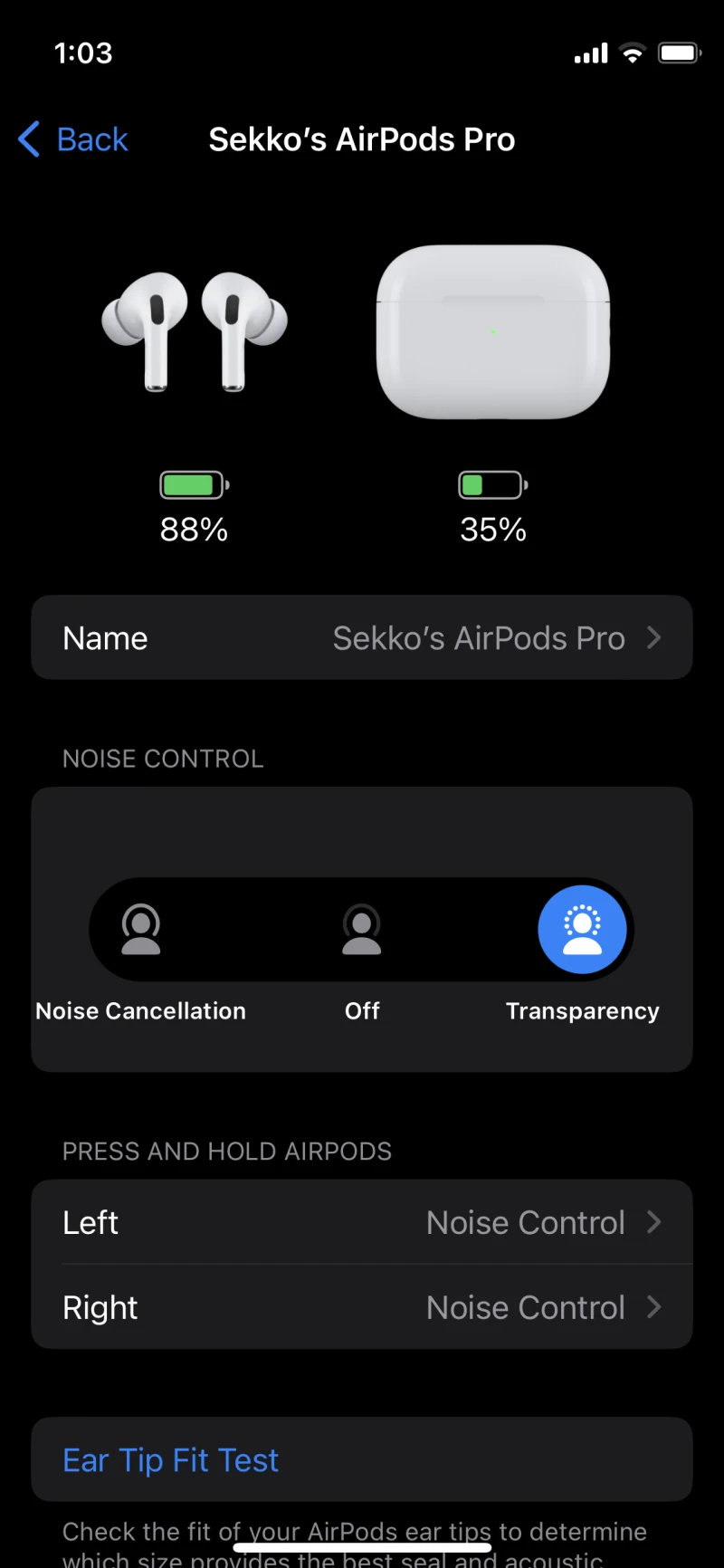Open Left AirPod press-and-hold settings
Viewport: 724px width, 1568px height.
(x=362, y=1222)
